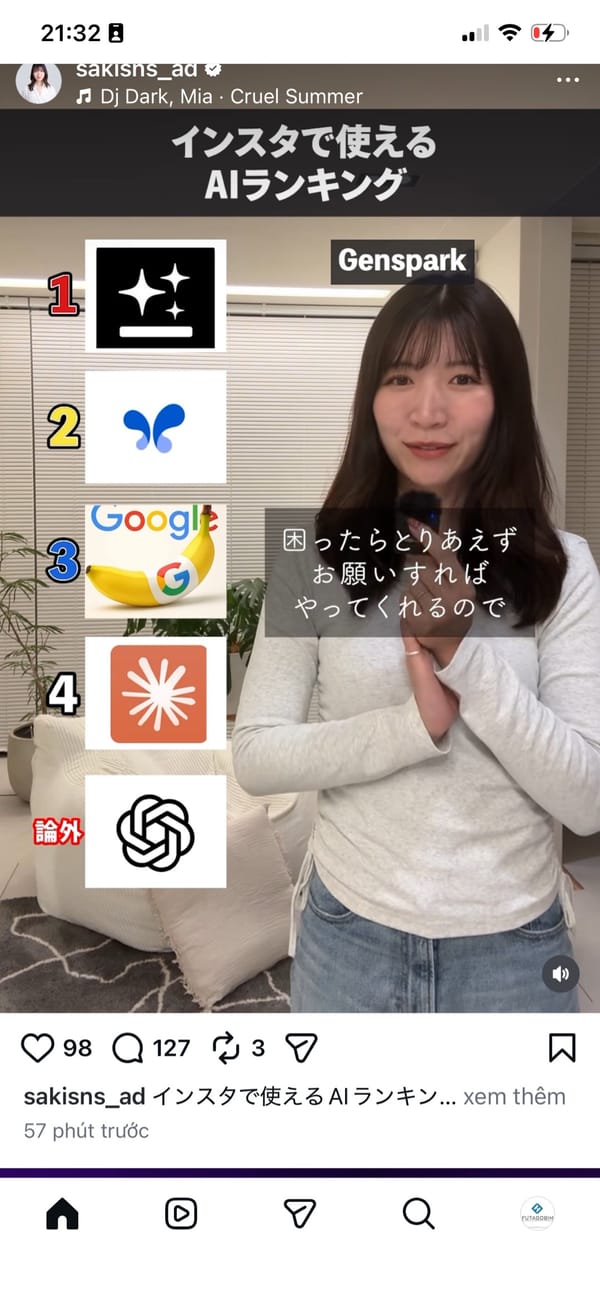Open the post's three-dot options menu
Image resolution: width=600 pixels, height=1299 pixels.
click(x=567, y=80)
